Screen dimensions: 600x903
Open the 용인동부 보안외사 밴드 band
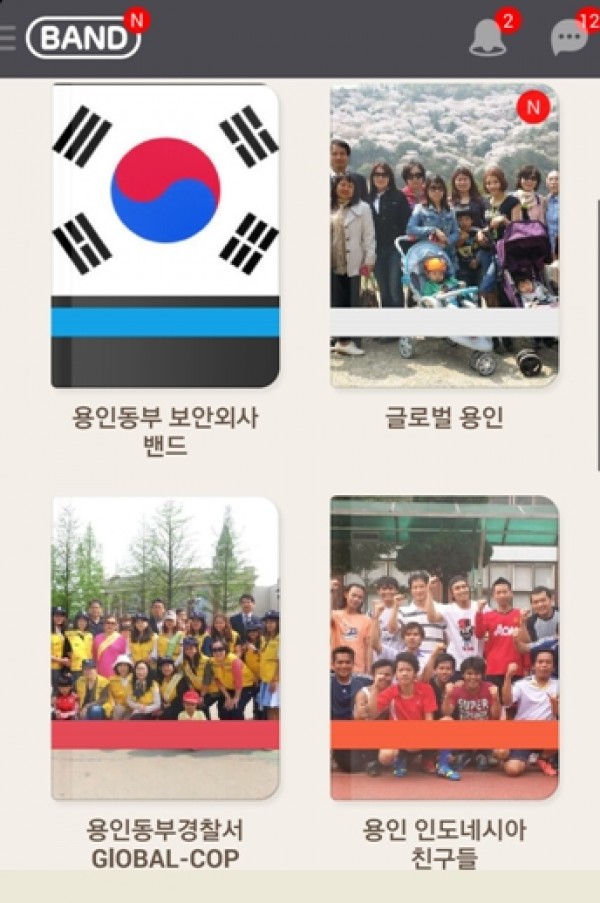(165, 236)
